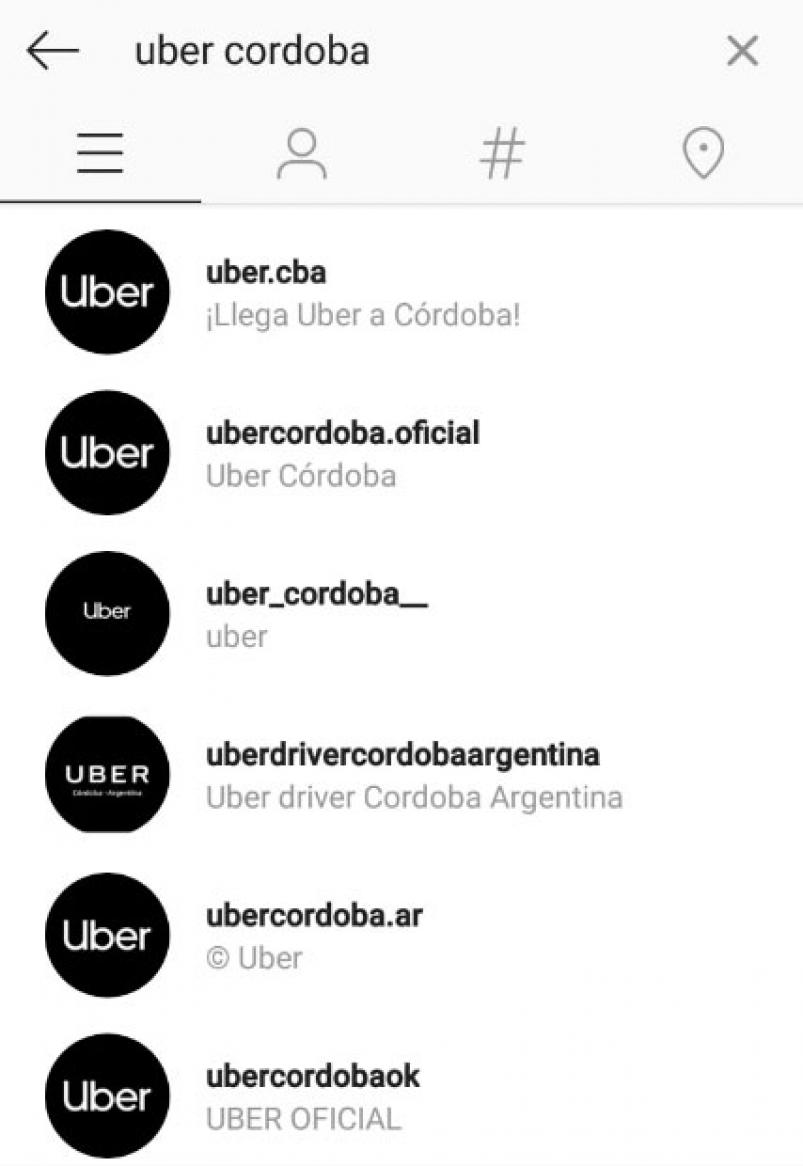Go back using the arrow icon
Screen dimensions: 803x1166
point(52,51)
